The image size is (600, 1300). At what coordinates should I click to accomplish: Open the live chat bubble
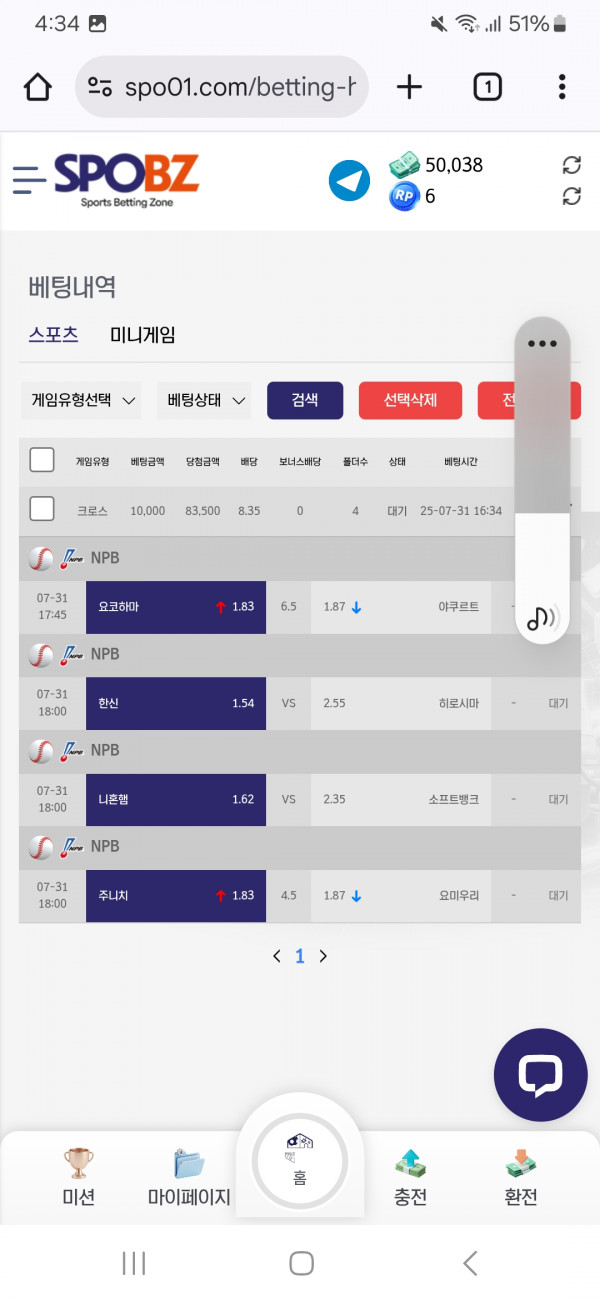(540, 1075)
